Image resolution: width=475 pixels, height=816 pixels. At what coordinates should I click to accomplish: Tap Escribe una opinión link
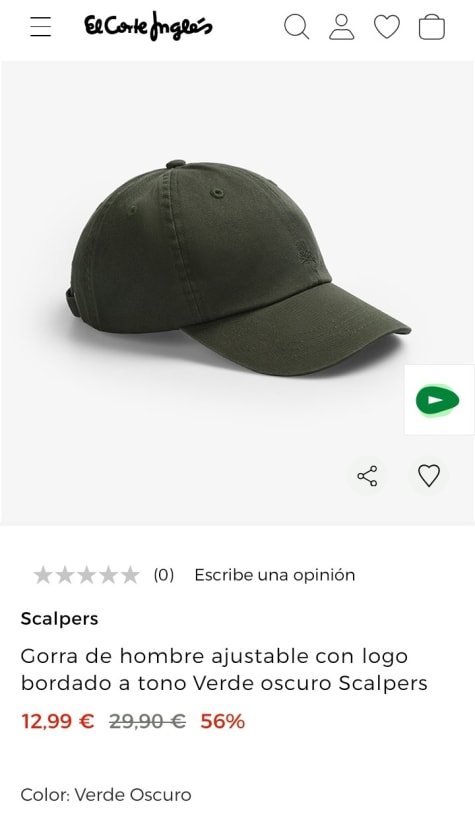[275, 575]
